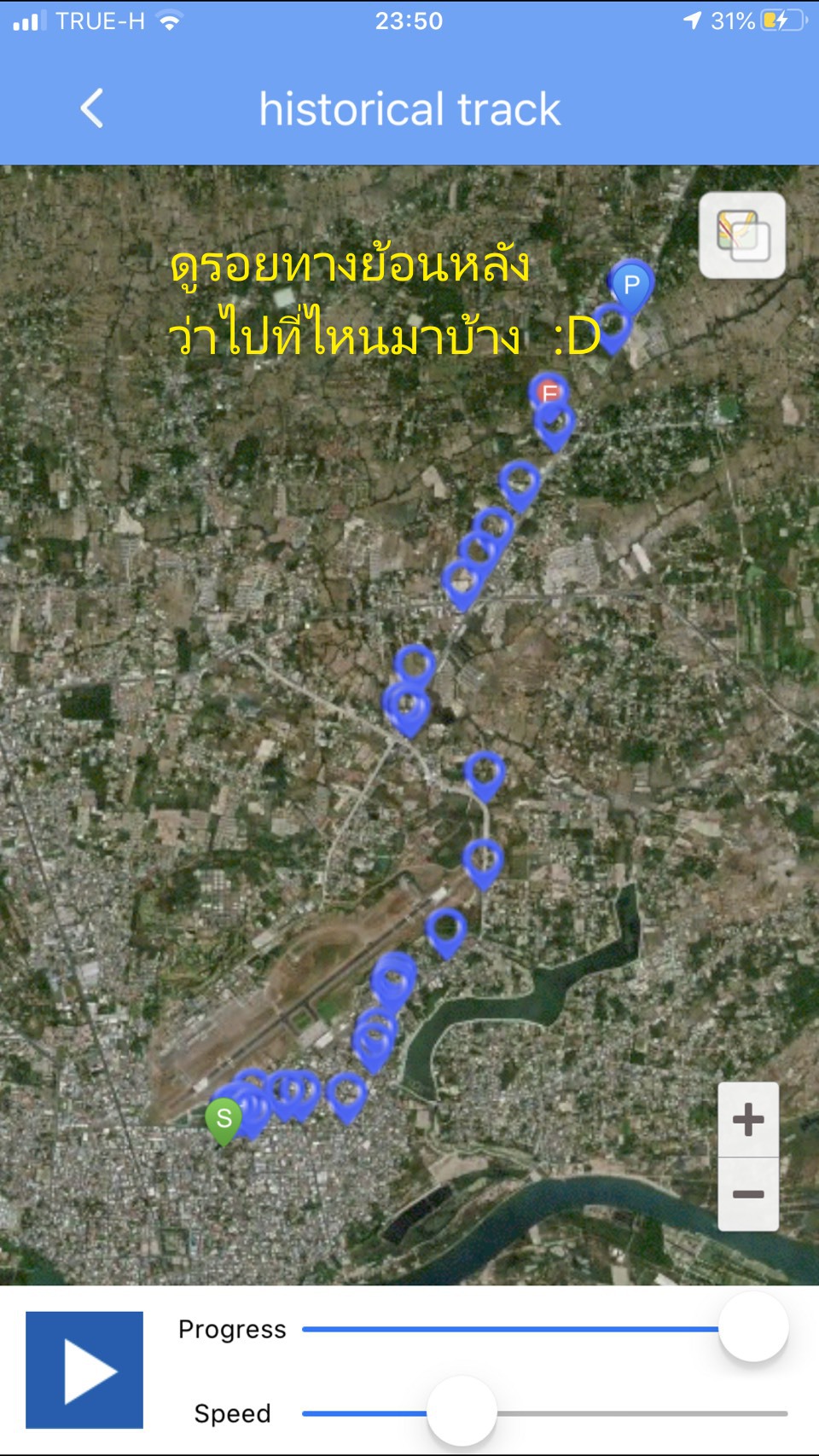The image size is (819, 1456).
Task: Select the green S start marker
Action: click(x=224, y=1118)
